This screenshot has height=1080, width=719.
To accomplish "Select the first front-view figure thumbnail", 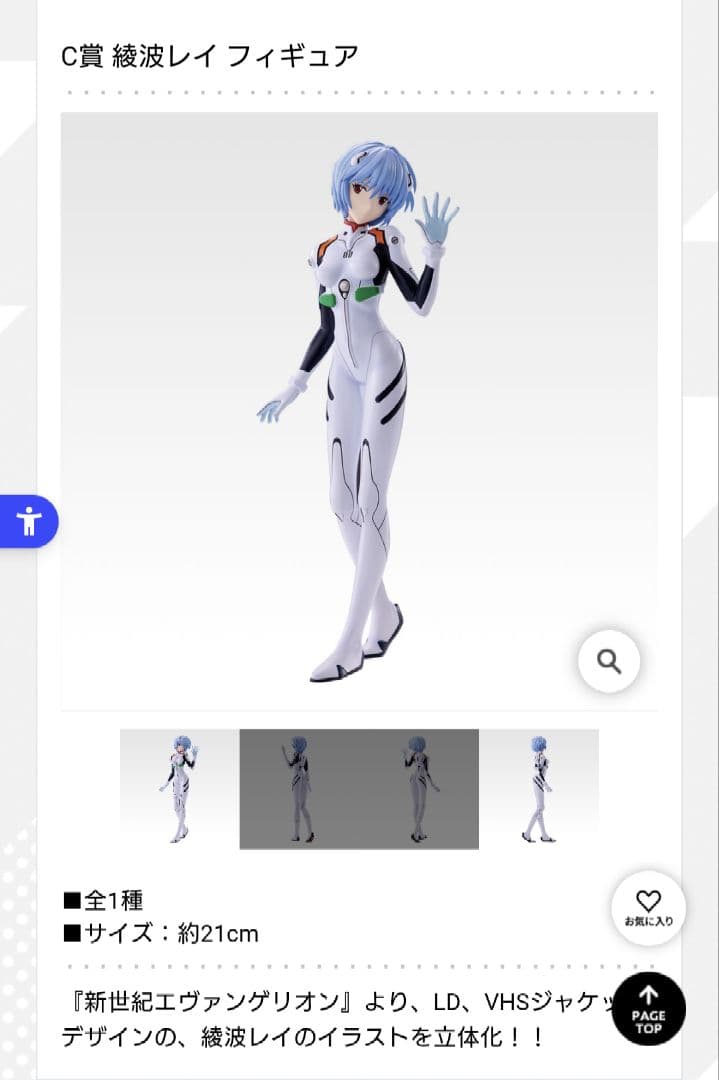I will point(180,789).
